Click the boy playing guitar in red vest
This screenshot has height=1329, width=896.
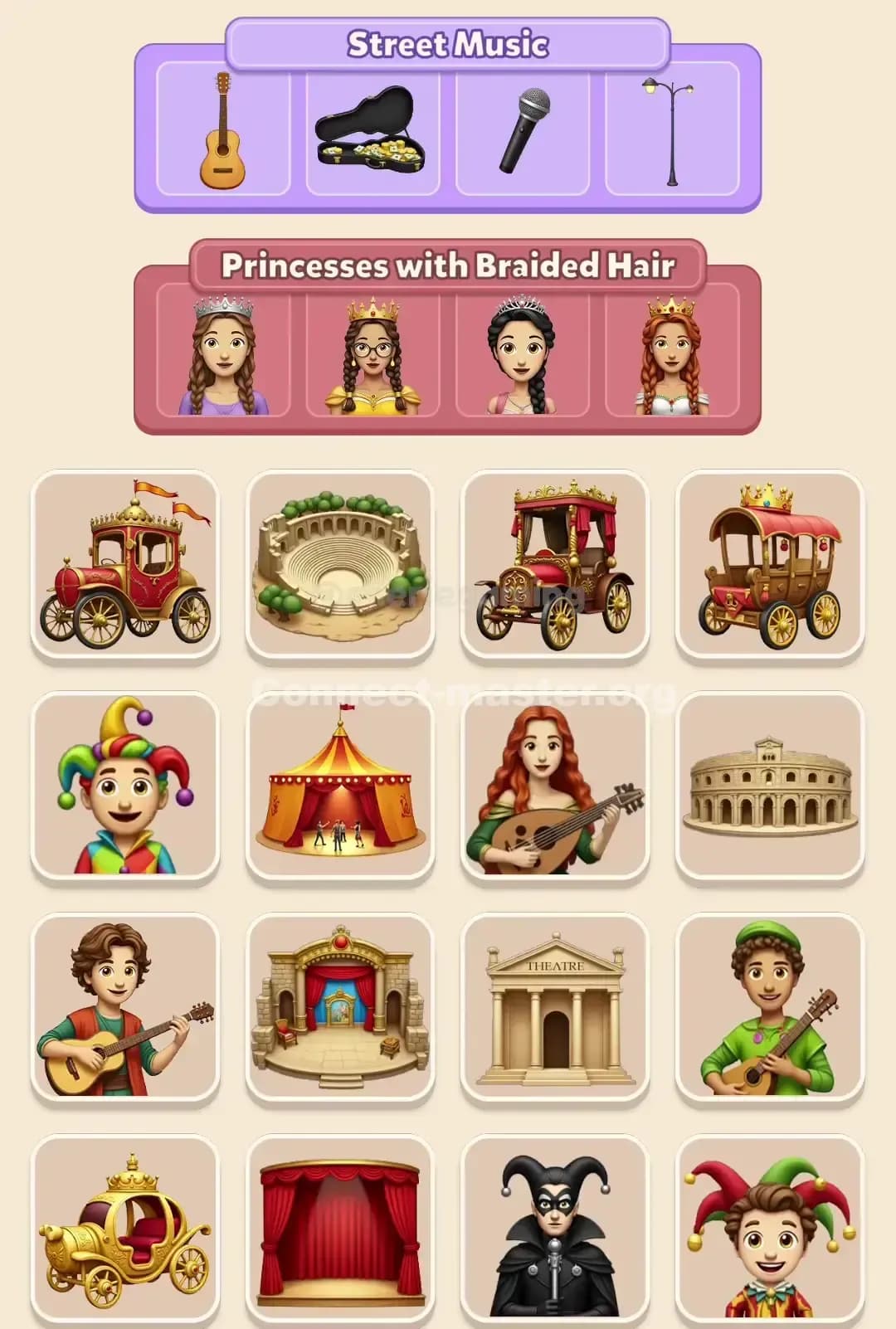tap(126, 1010)
